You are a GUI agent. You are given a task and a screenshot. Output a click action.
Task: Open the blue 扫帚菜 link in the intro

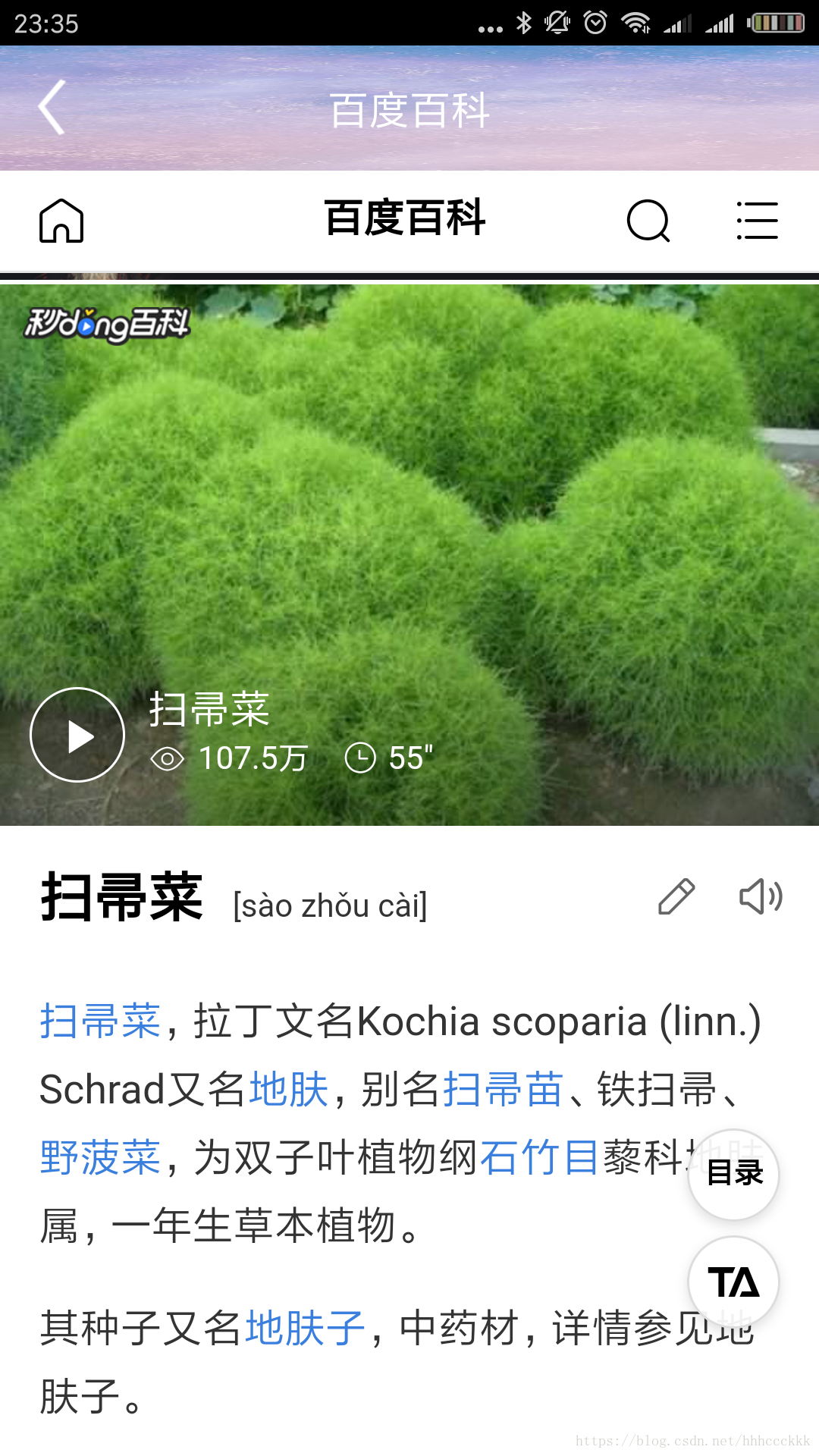(100, 1021)
